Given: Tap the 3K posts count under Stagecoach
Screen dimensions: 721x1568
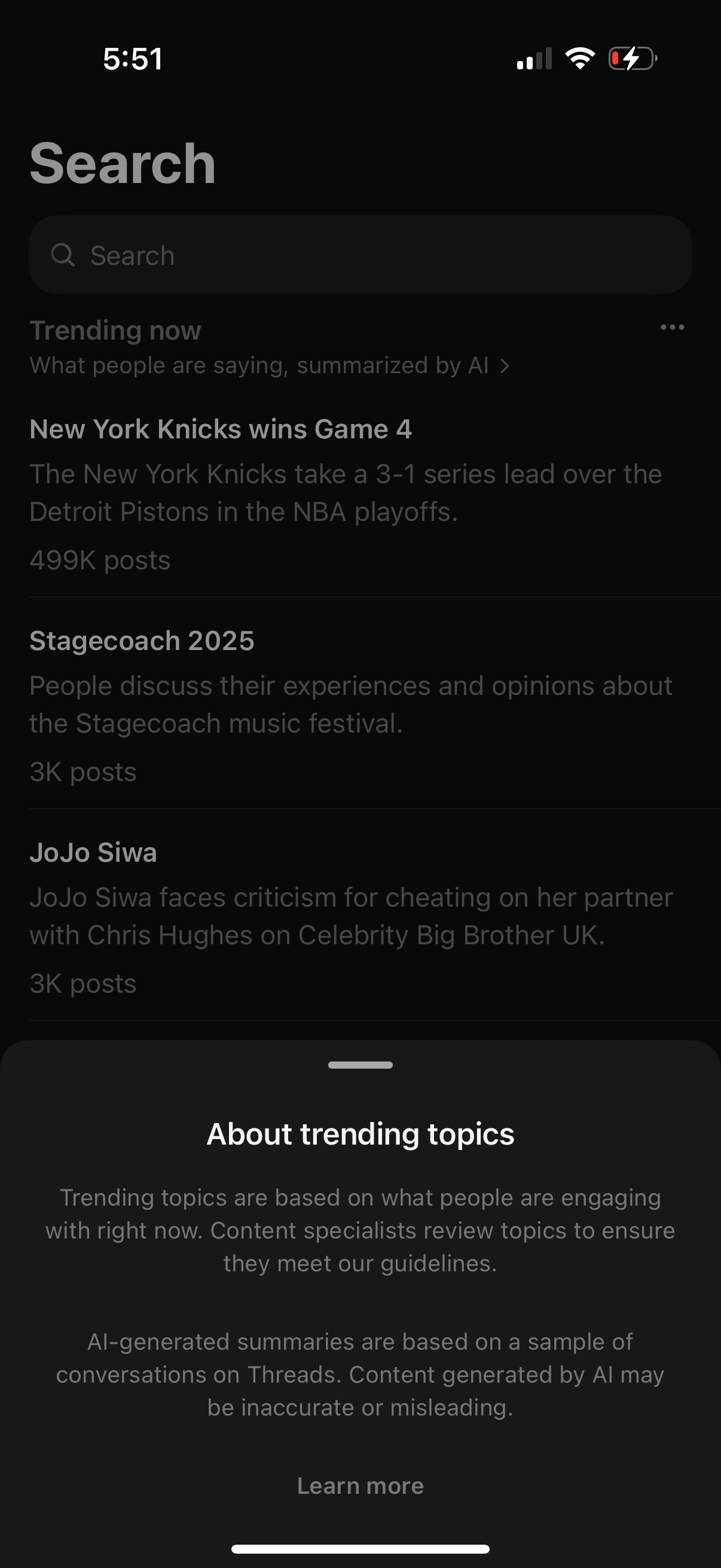Looking at the screenshot, I should (83, 771).
